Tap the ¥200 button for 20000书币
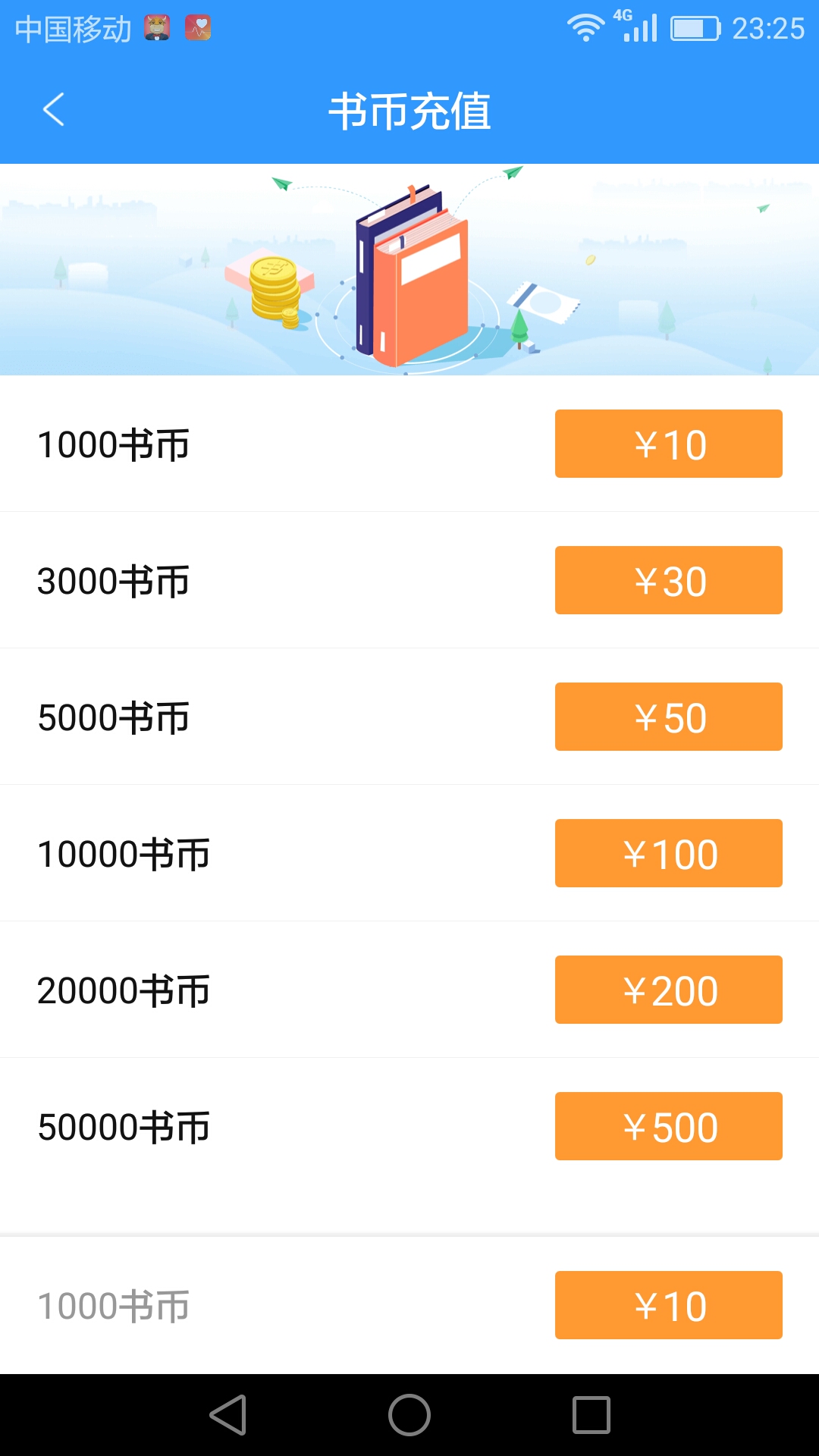The image size is (819, 1456). click(x=668, y=990)
